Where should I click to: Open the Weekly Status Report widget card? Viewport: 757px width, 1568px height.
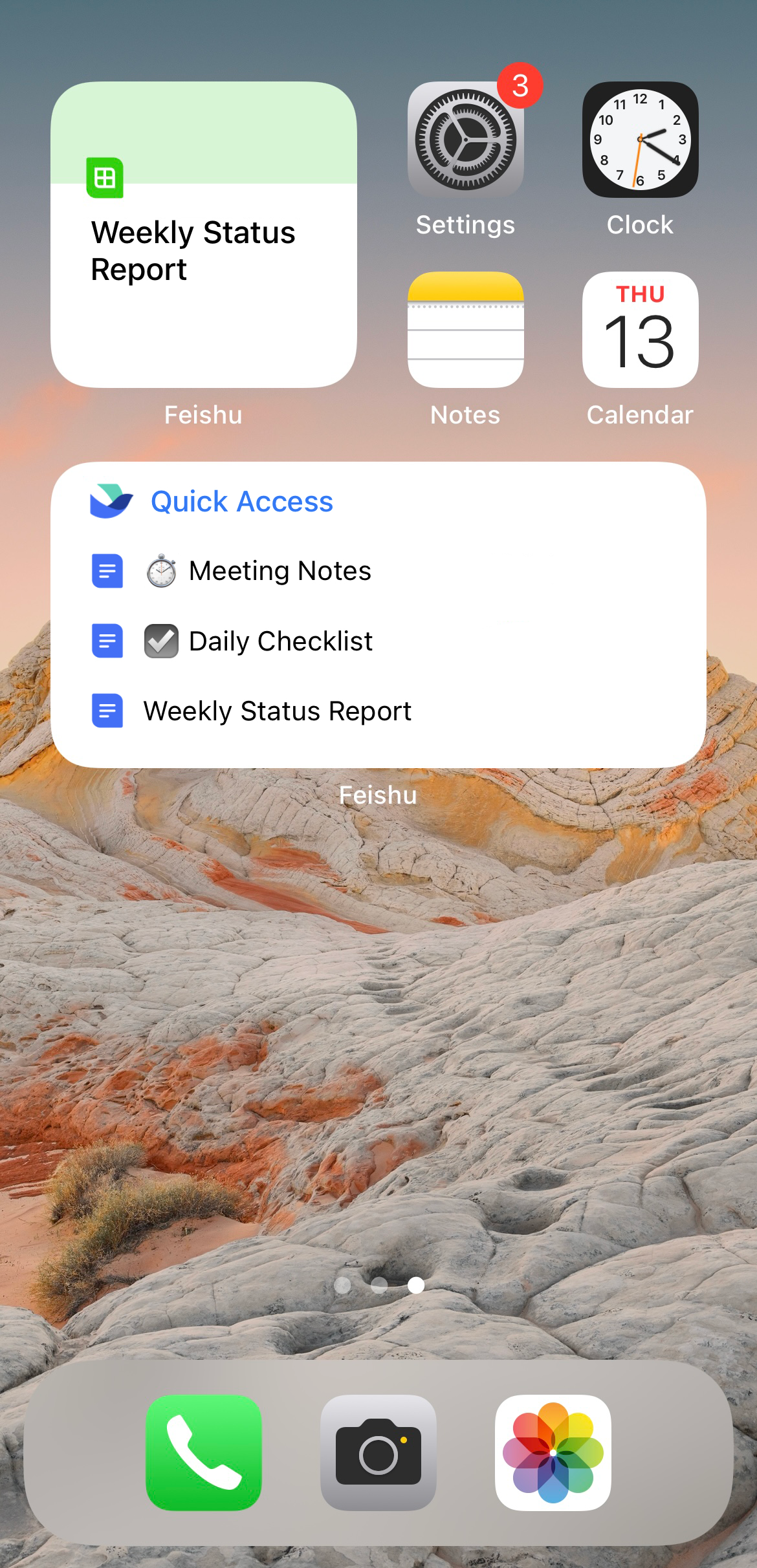tap(203, 234)
